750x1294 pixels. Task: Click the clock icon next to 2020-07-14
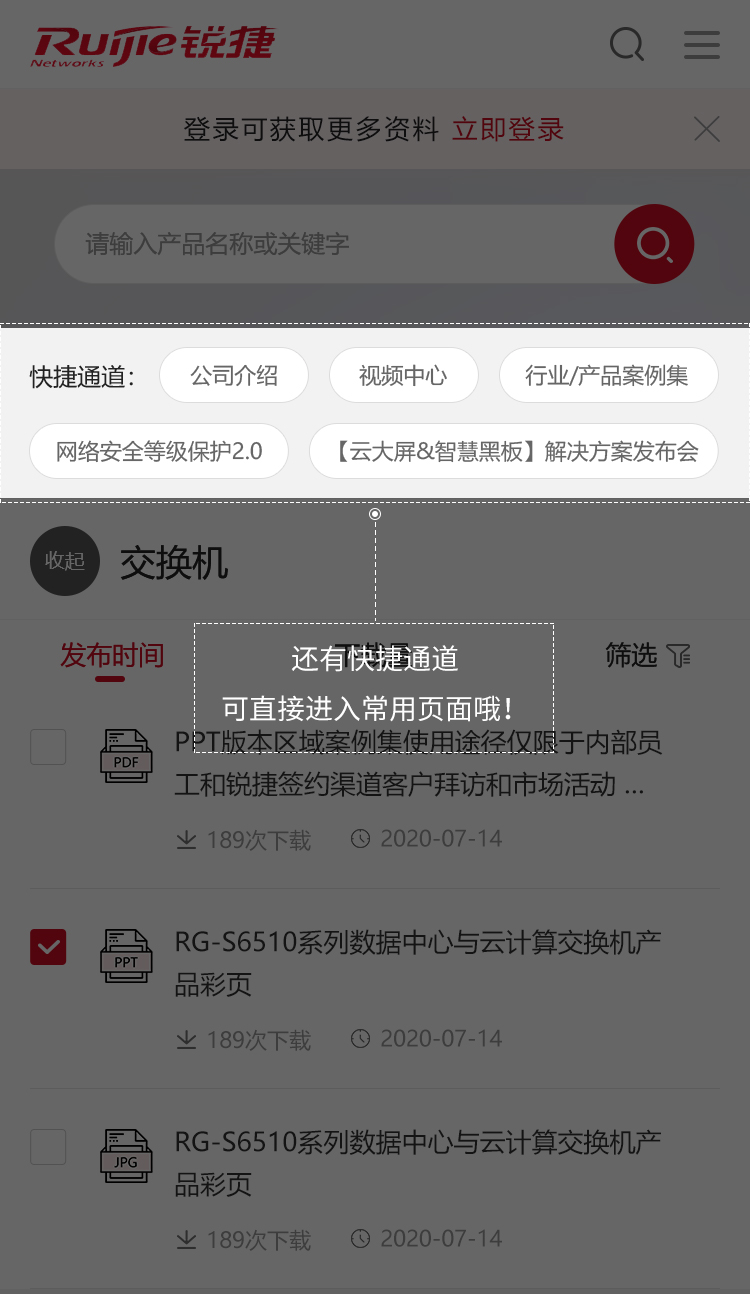click(360, 840)
